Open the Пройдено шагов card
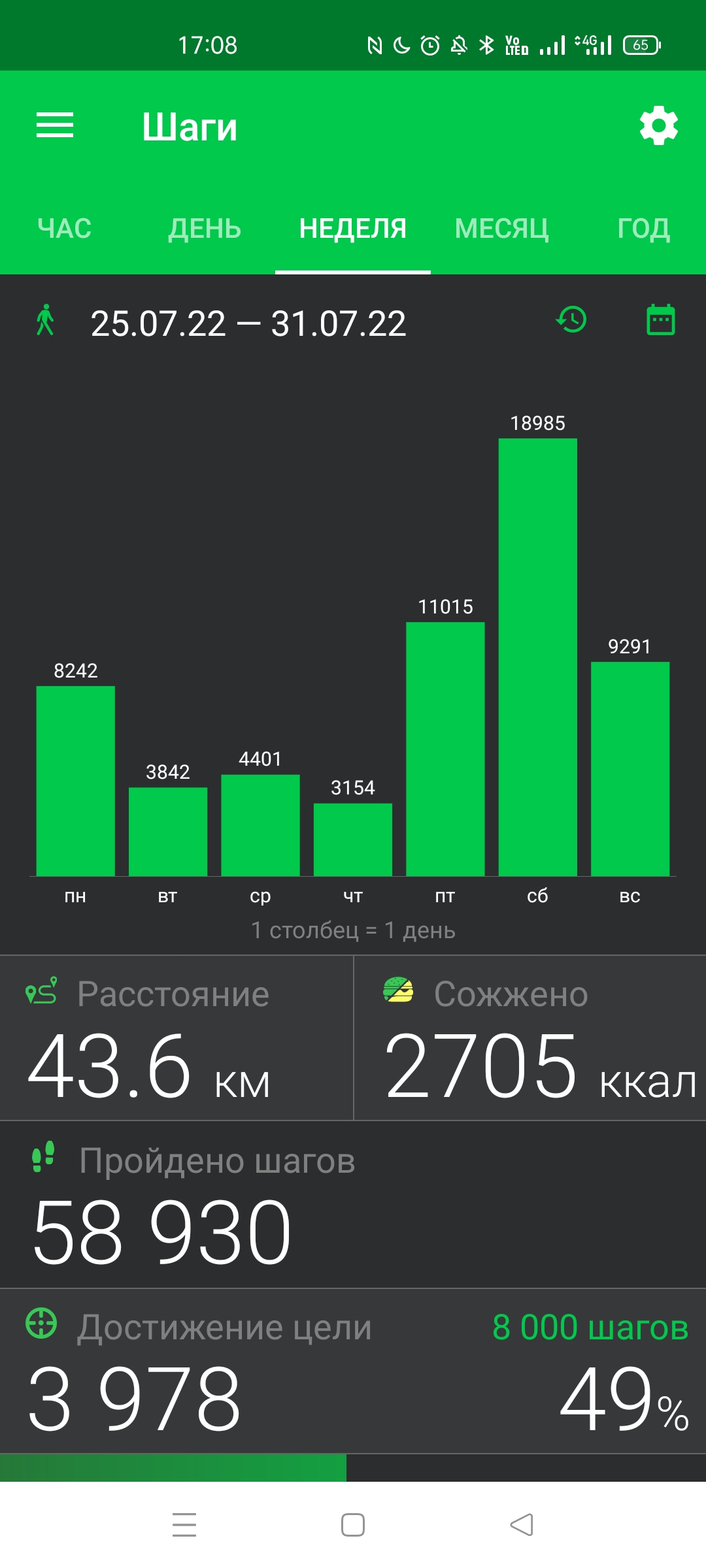This screenshot has width=706, height=1568. click(x=353, y=1205)
